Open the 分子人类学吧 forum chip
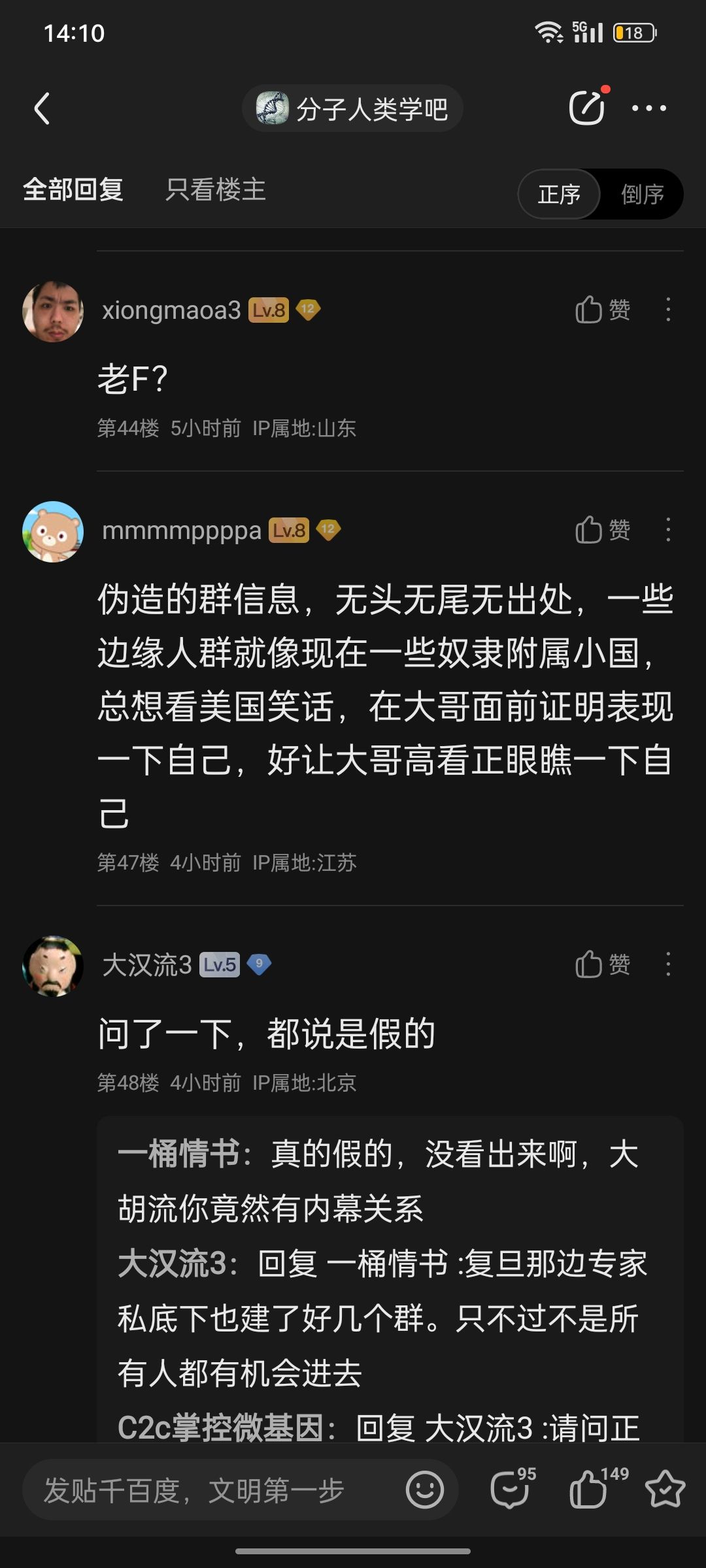 coord(352,108)
